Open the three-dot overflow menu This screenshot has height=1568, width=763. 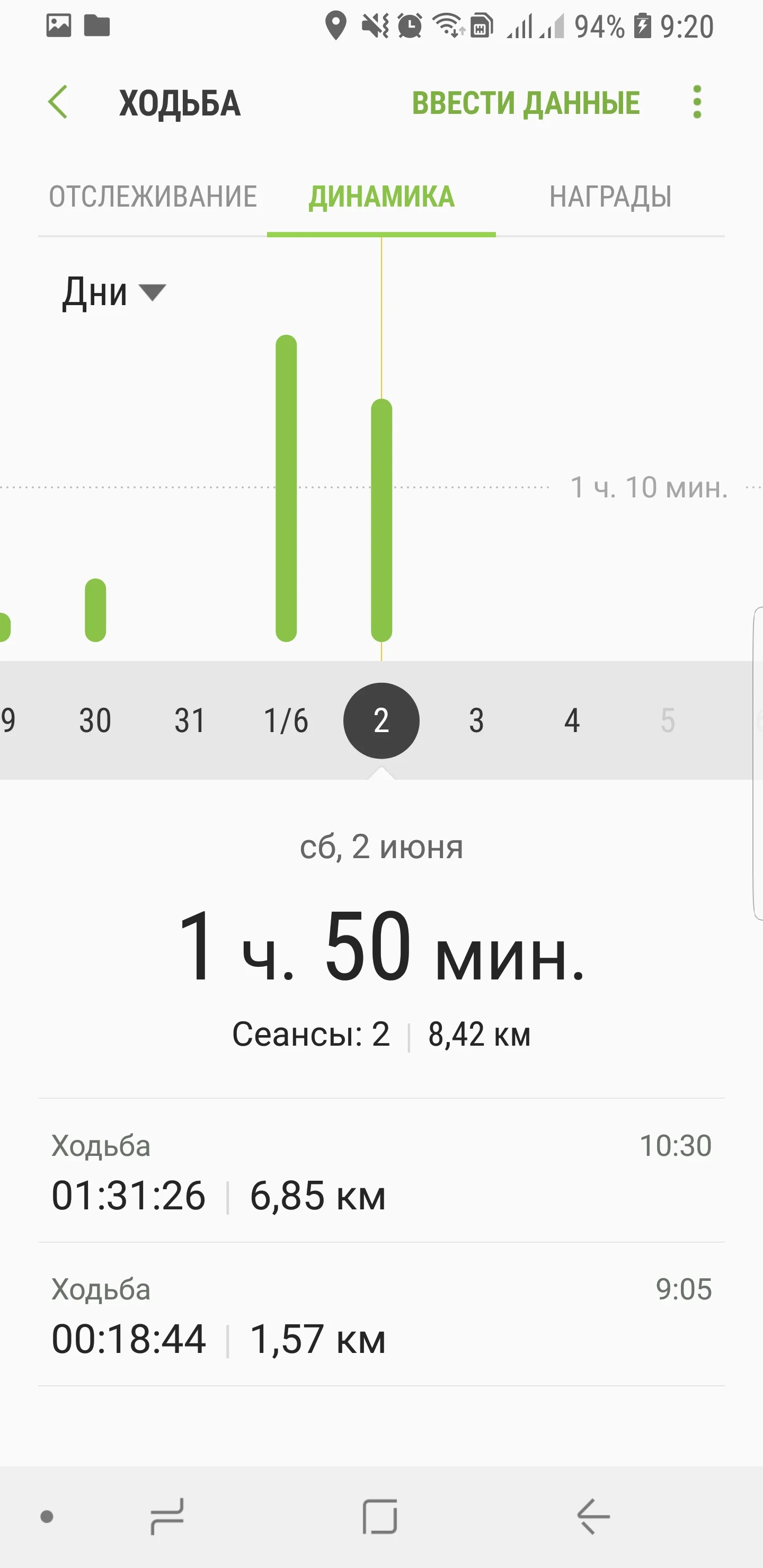click(697, 102)
